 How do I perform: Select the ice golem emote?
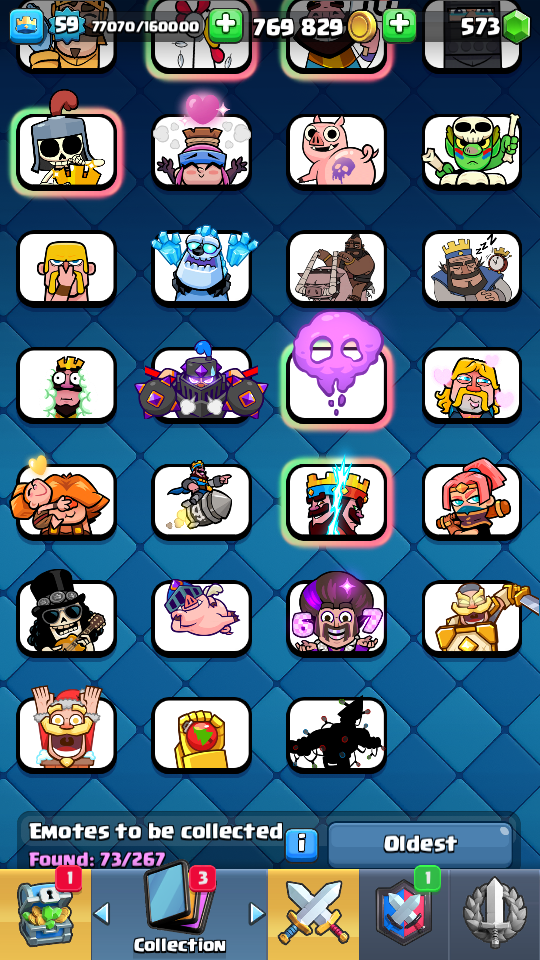pyautogui.click(x=202, y=266)
